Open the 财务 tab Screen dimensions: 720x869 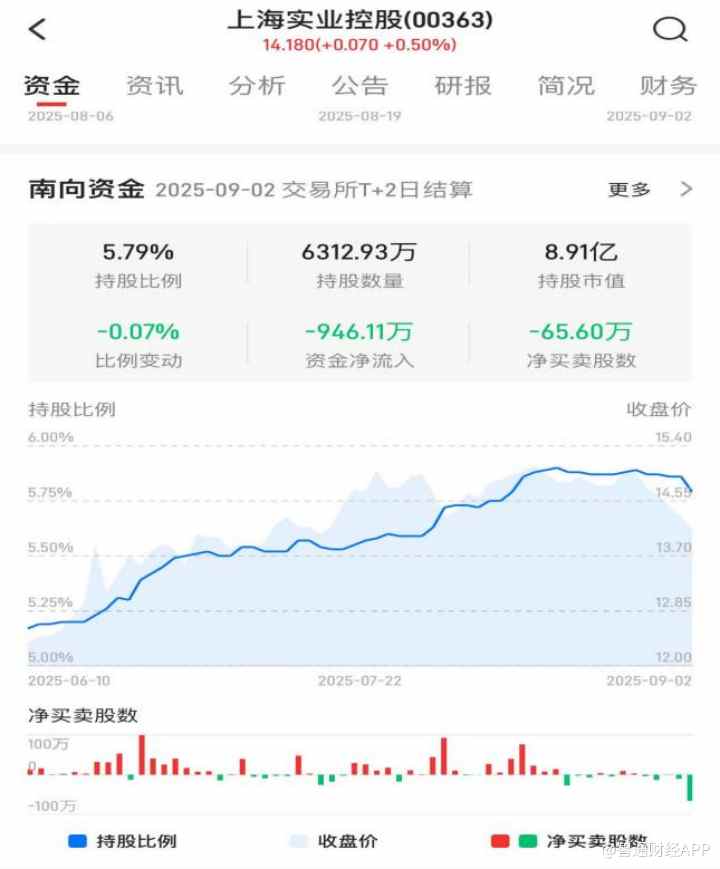[x=668, y=85]
